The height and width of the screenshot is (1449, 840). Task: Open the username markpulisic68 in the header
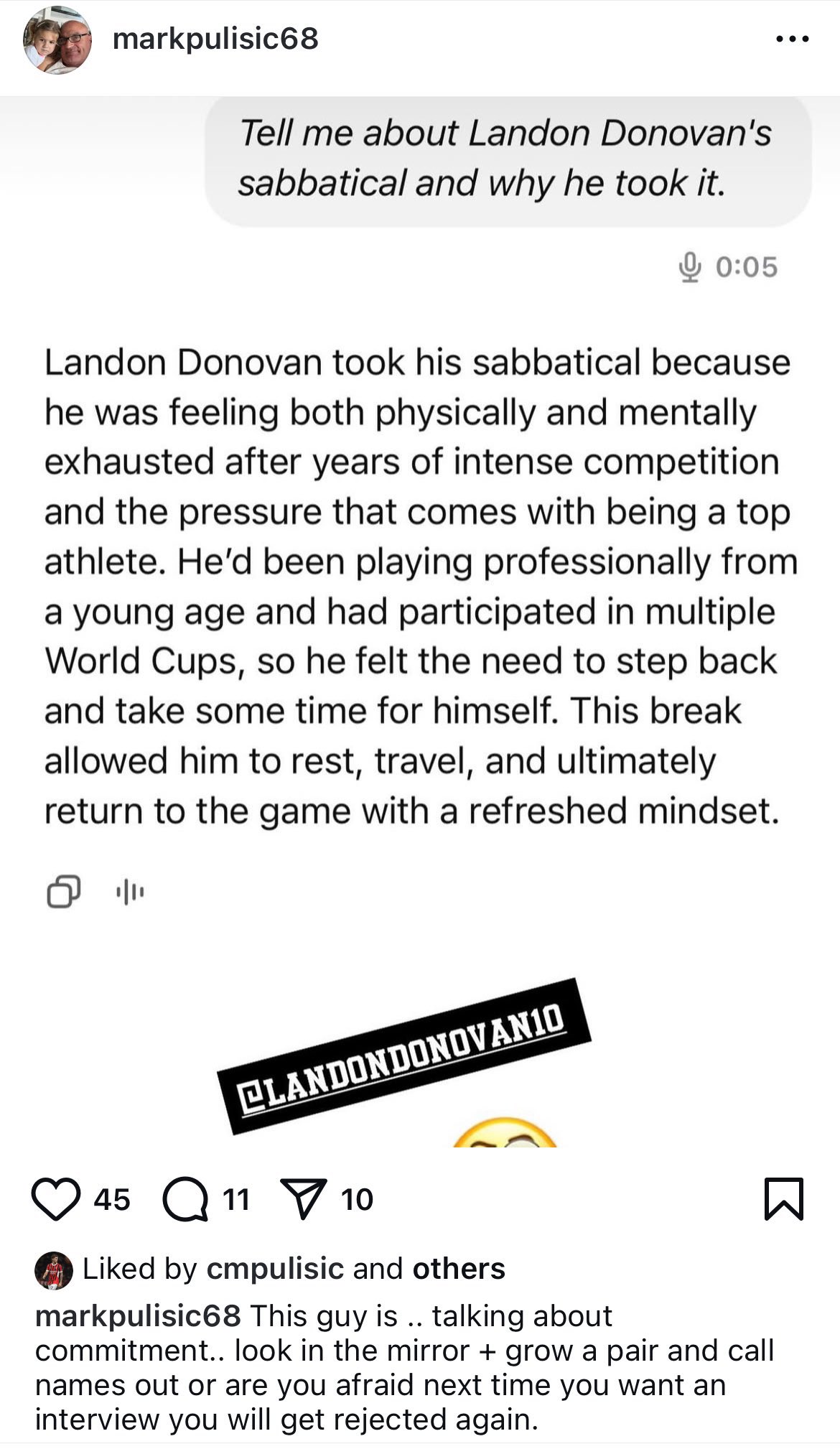tap(215, 39)
